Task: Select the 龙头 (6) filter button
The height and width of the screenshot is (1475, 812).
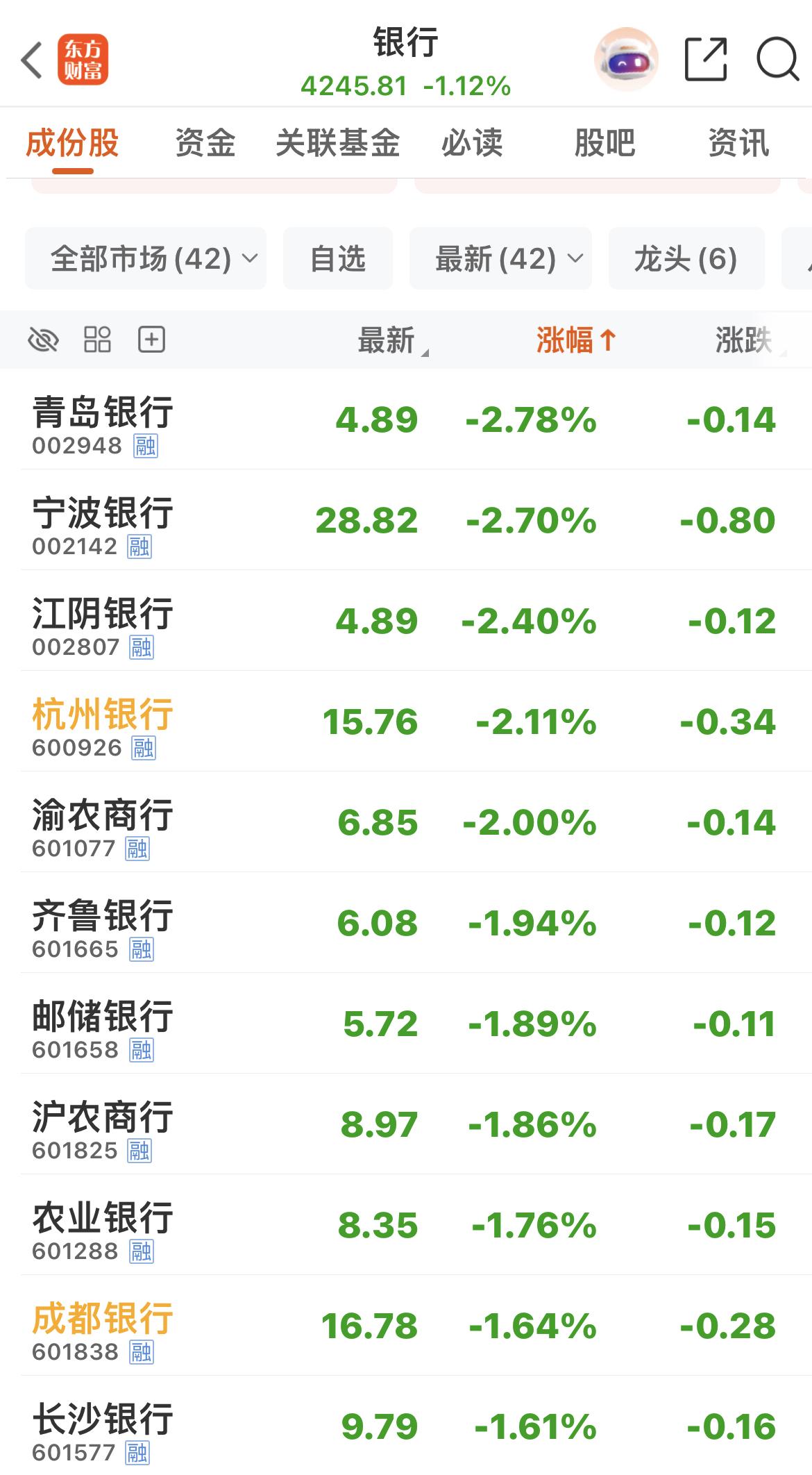Action: [x=686, y=258]
